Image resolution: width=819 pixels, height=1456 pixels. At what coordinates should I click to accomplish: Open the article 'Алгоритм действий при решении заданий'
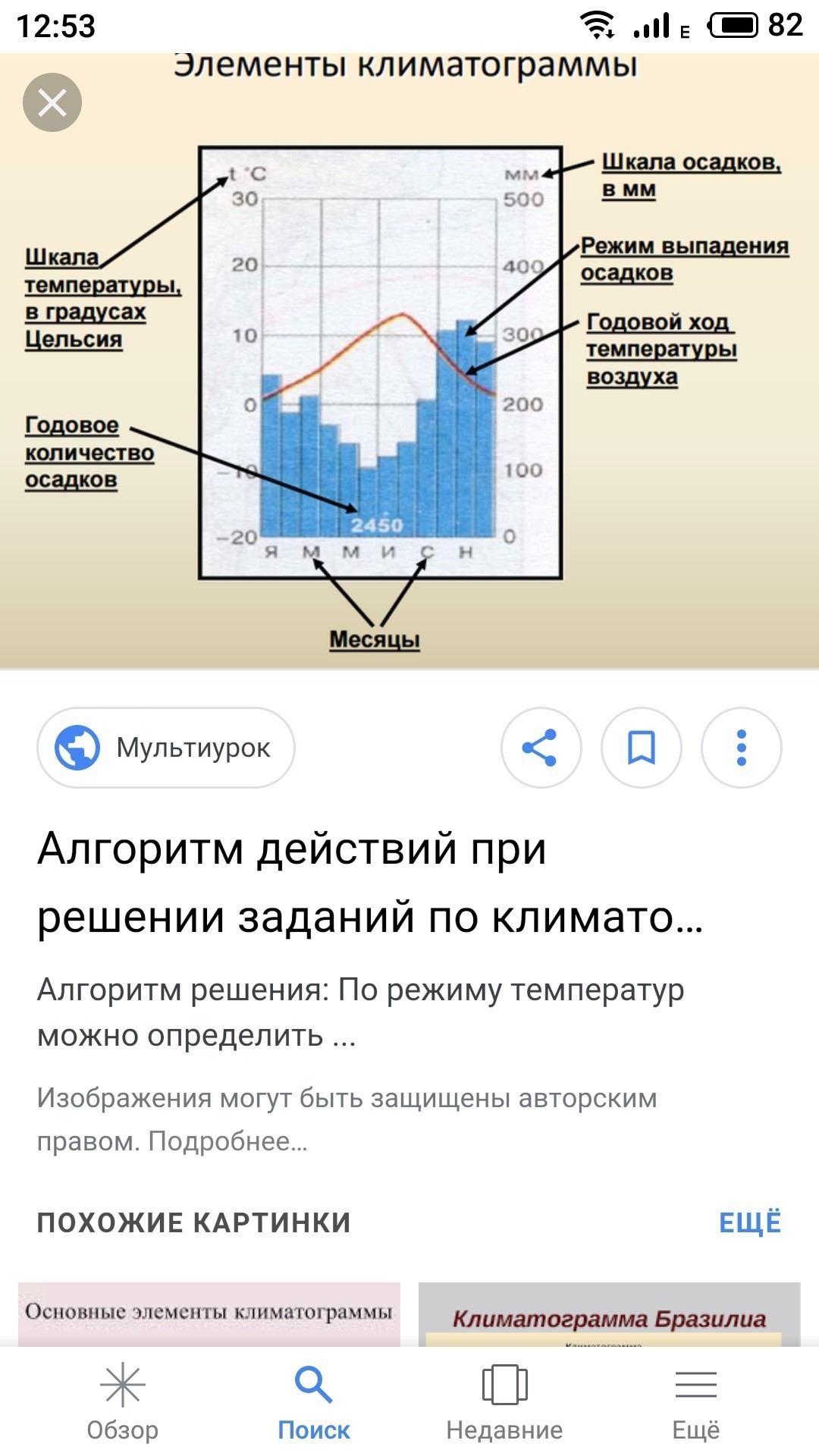pos(369,882)
